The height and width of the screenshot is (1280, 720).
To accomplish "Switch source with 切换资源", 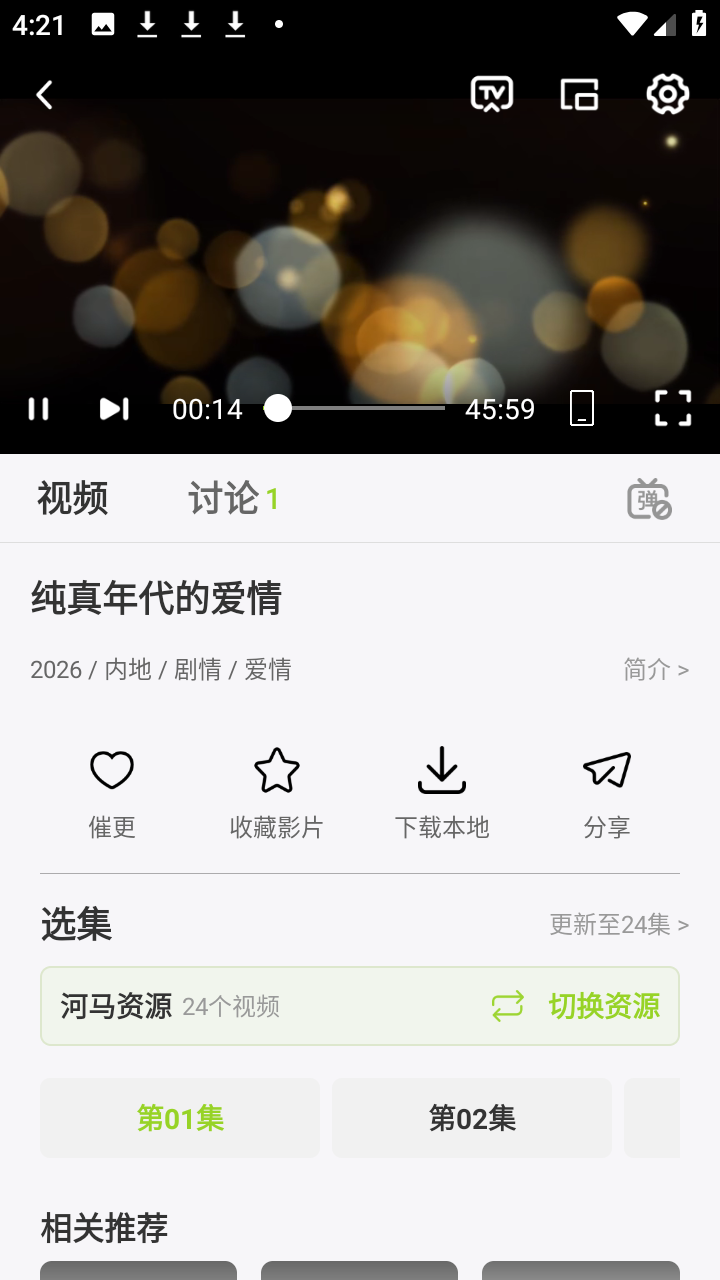I will [x=577, y=1006].
